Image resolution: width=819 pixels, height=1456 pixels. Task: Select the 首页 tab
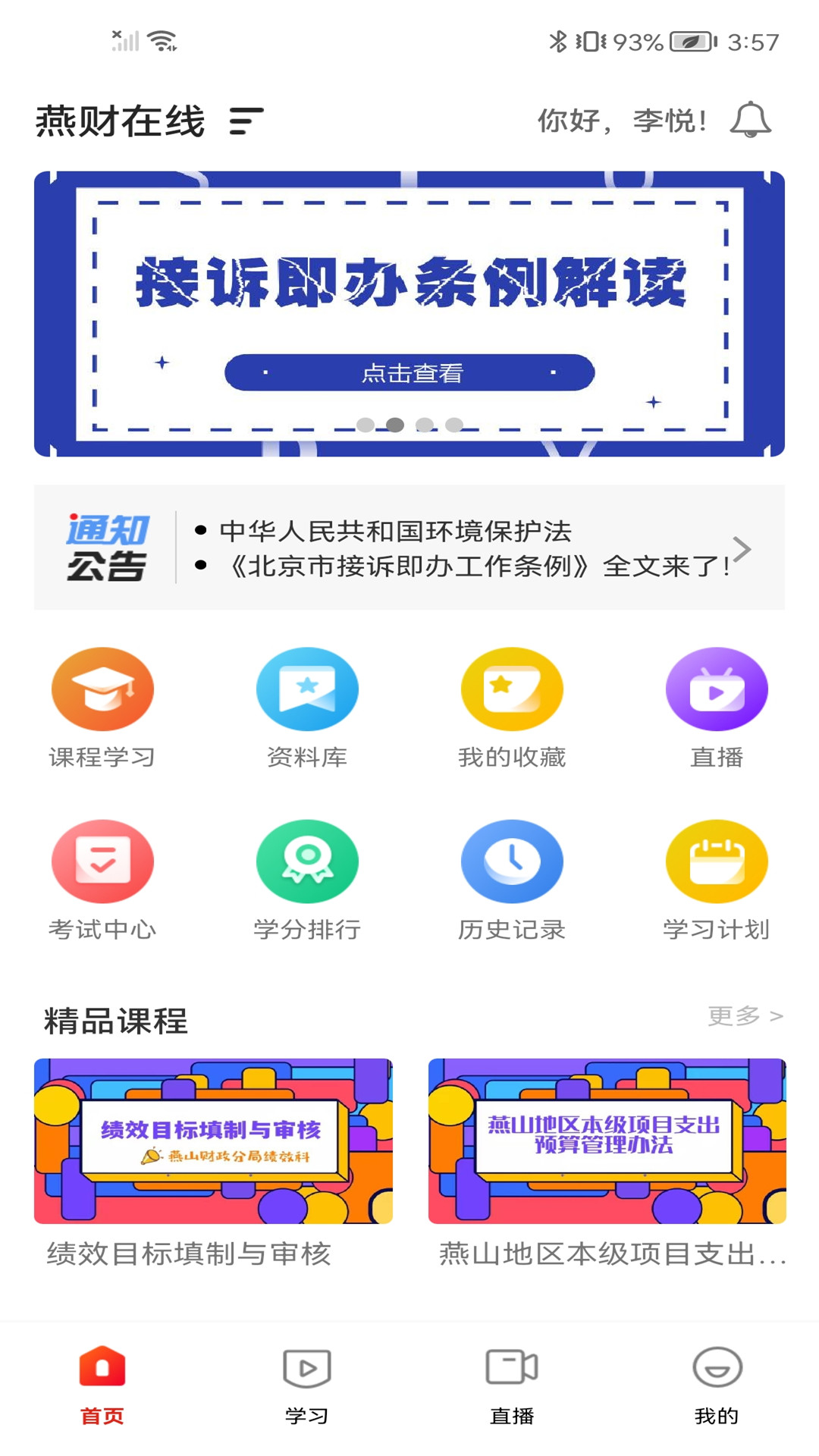[x=102, y=1384]
